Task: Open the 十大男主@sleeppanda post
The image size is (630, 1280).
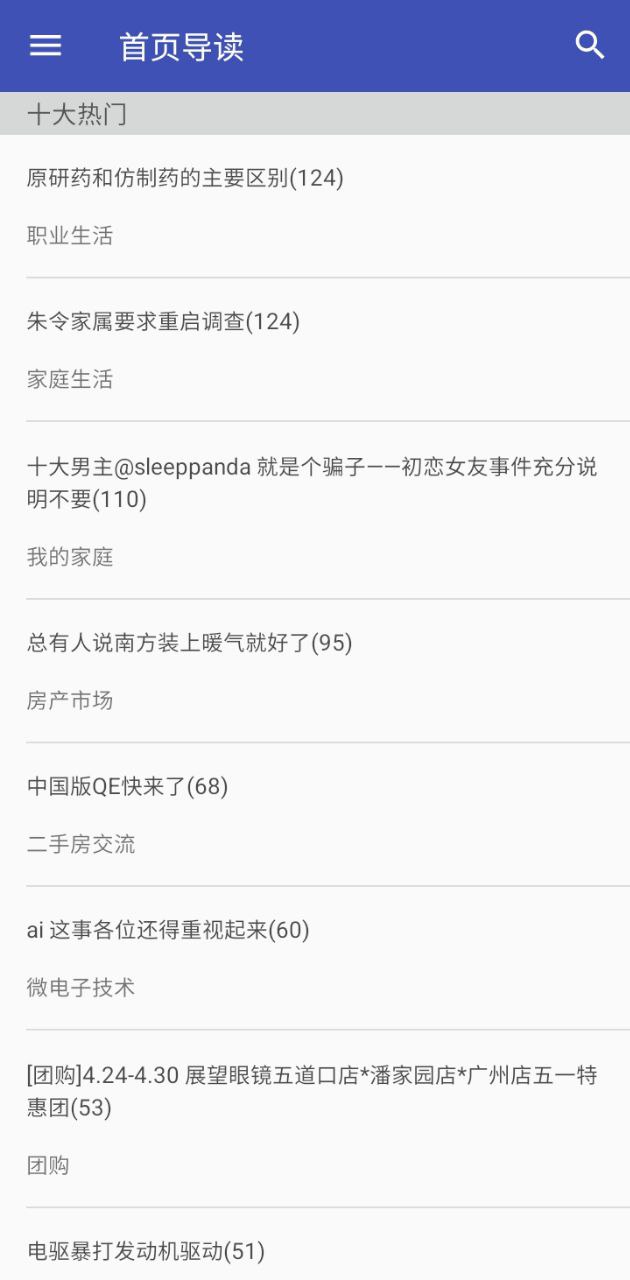Action: 311,482
